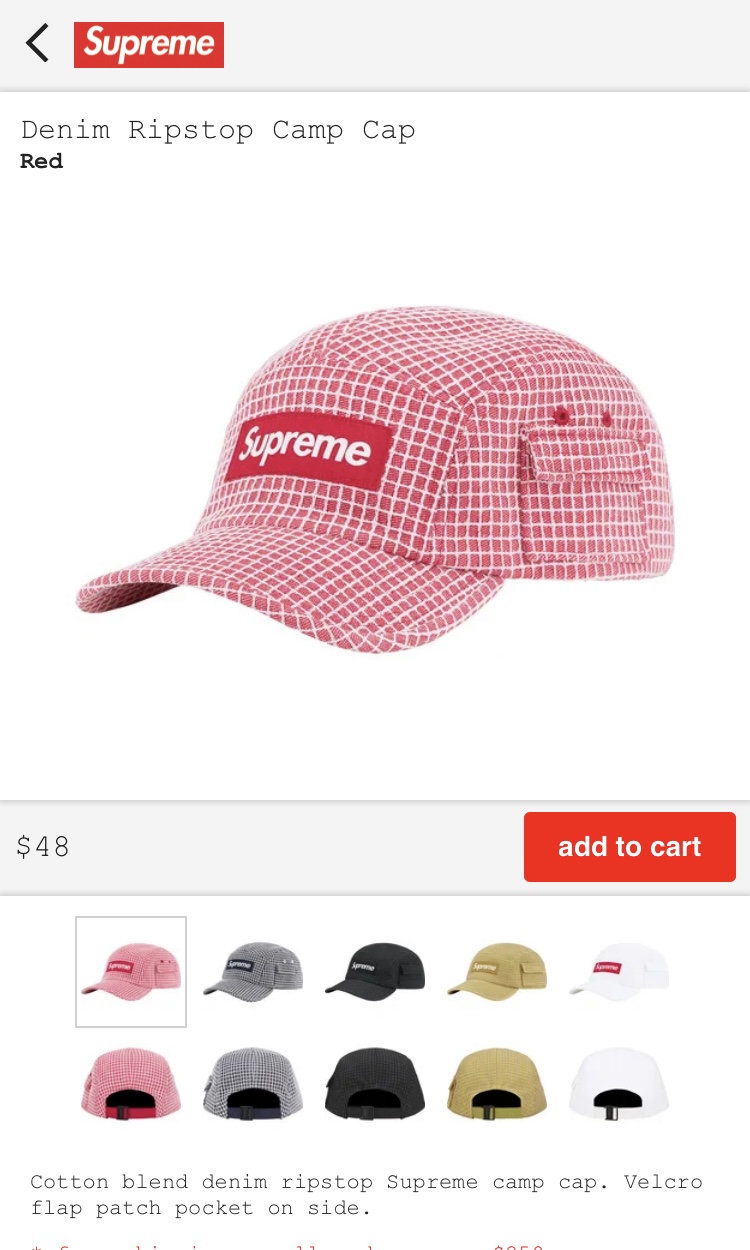Select the grey checkered cap front thumbnail
The width and height of the screenshot is (750, 1250).
click(253, 971)
